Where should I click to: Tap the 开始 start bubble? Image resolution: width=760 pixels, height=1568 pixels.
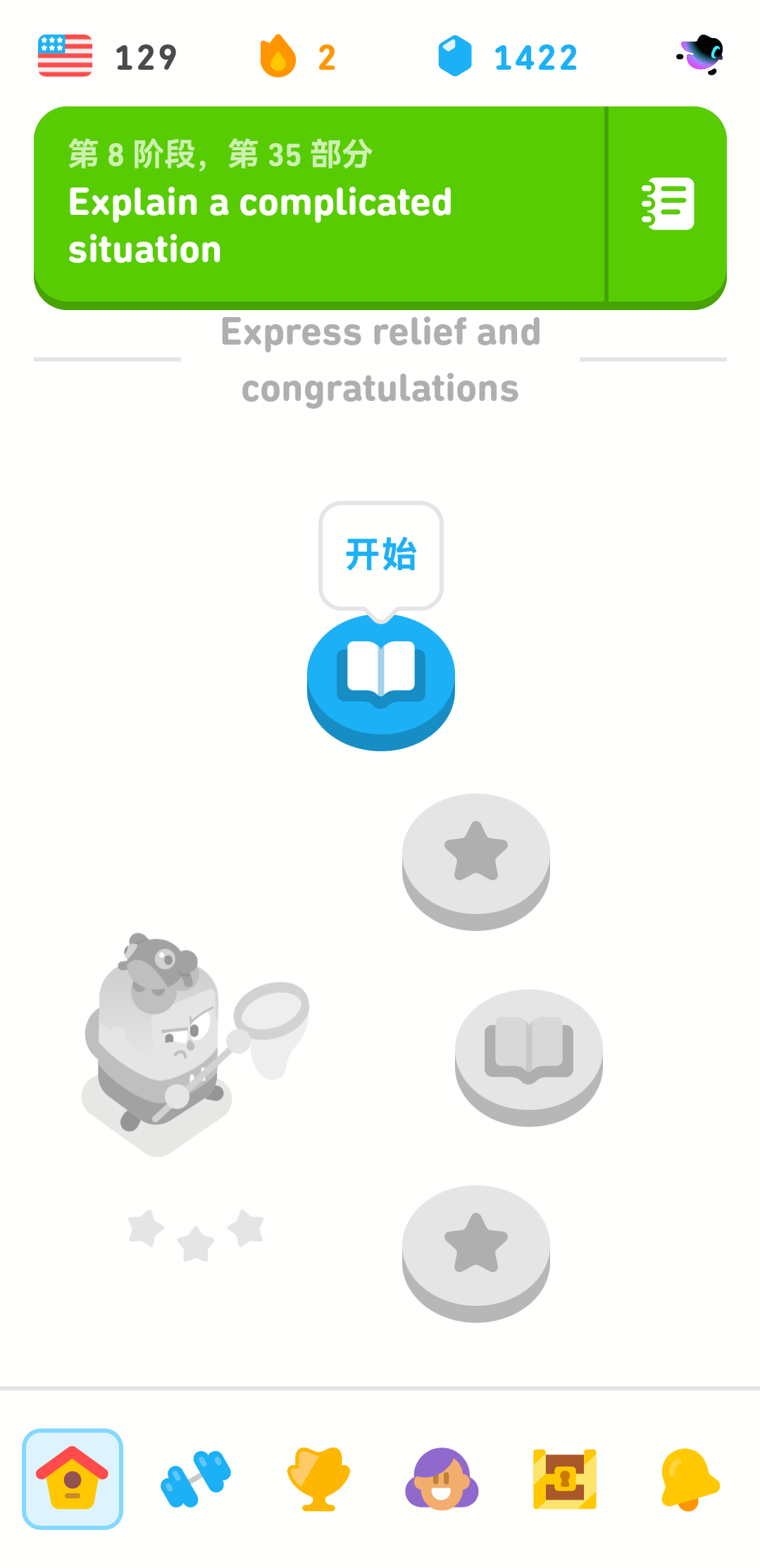[x=380, y=555]
